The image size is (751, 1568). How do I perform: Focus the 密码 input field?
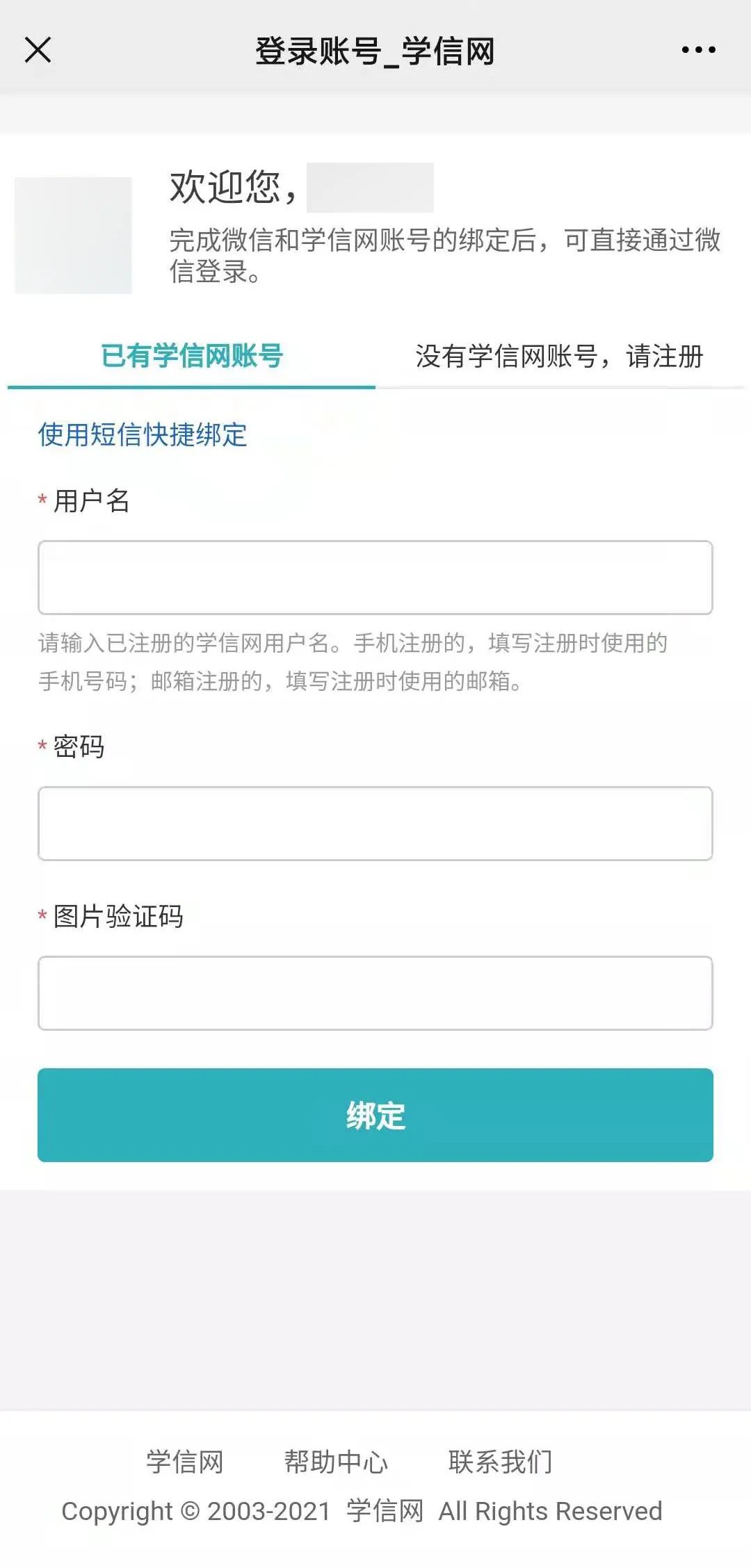pyautogui.click(x=375, y=824)
